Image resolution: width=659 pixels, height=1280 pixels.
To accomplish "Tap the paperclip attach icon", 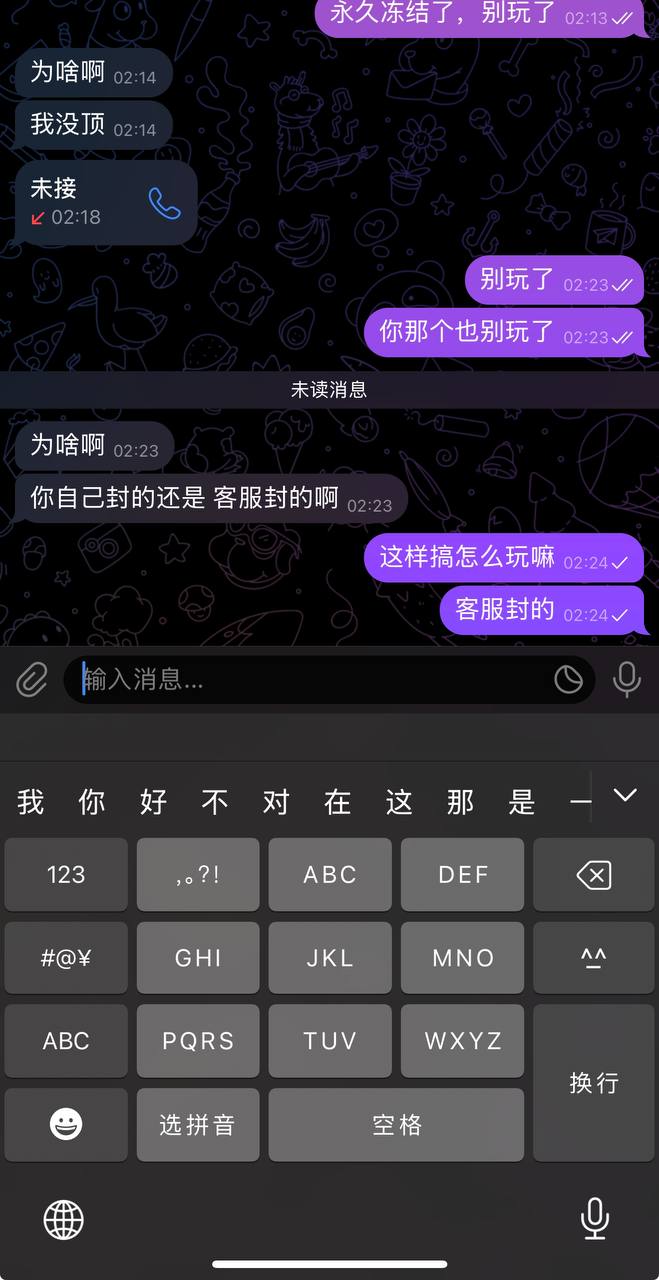I will [x=32, y=680].
